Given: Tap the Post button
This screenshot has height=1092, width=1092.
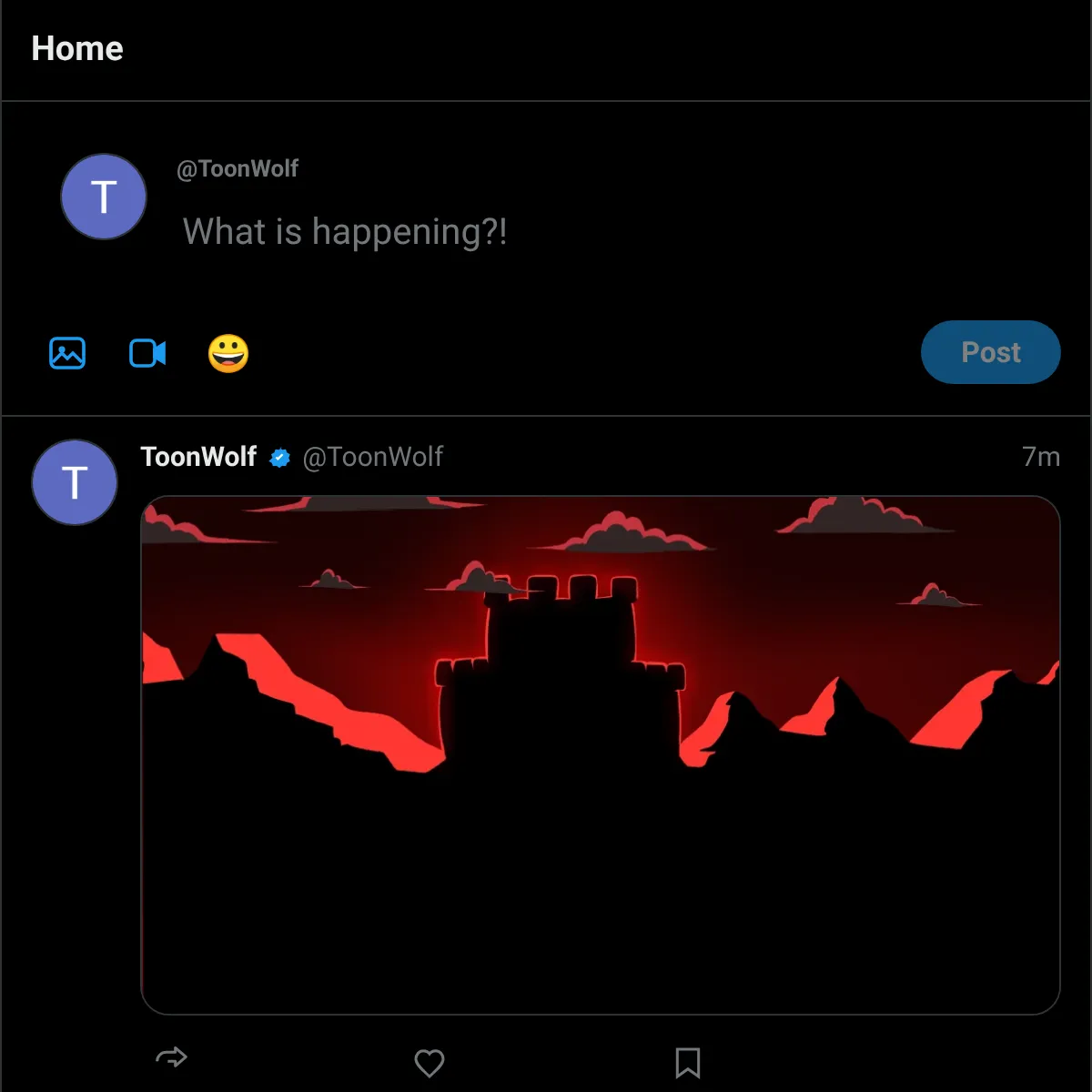Looking at the screenshot, I should (x=991, y=352).
